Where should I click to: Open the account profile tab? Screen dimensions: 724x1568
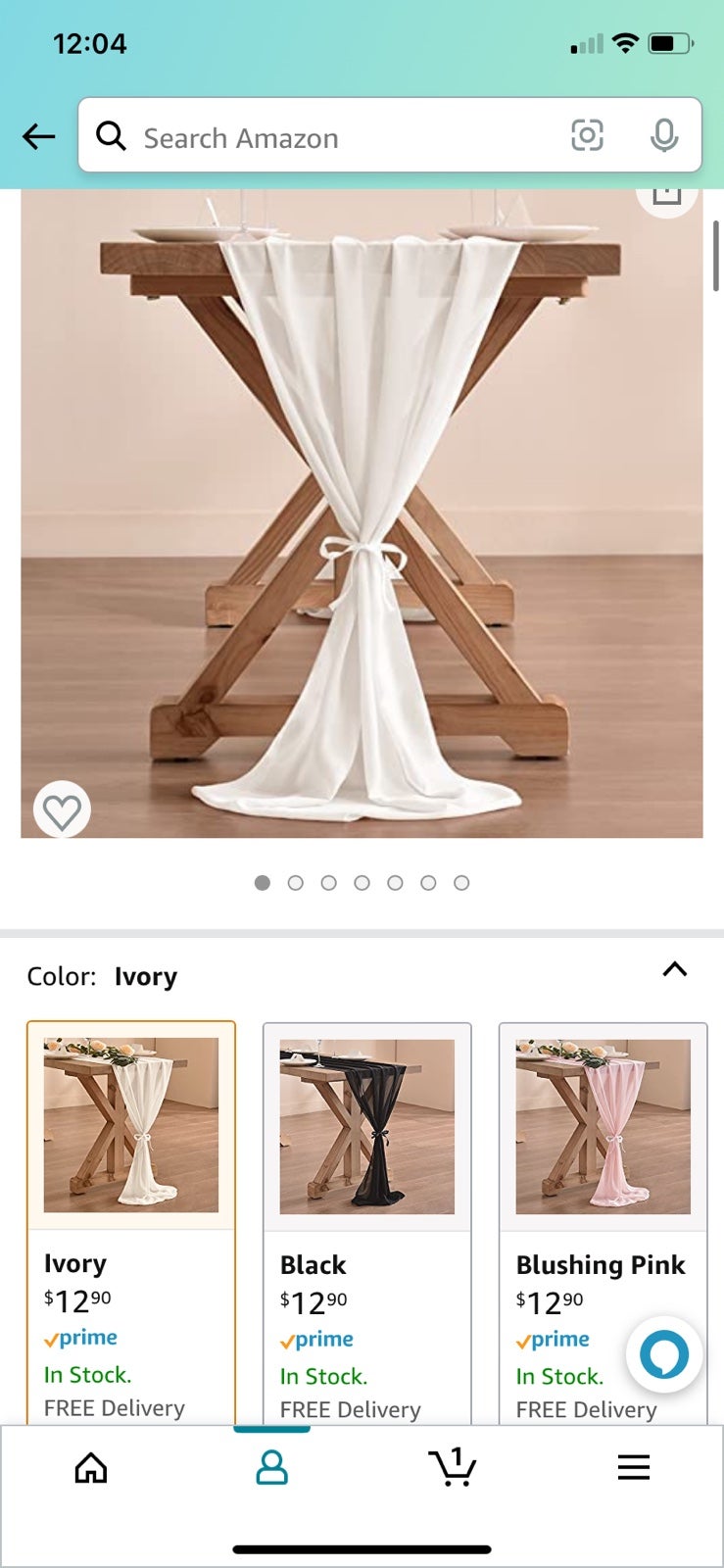[271, 1467]
